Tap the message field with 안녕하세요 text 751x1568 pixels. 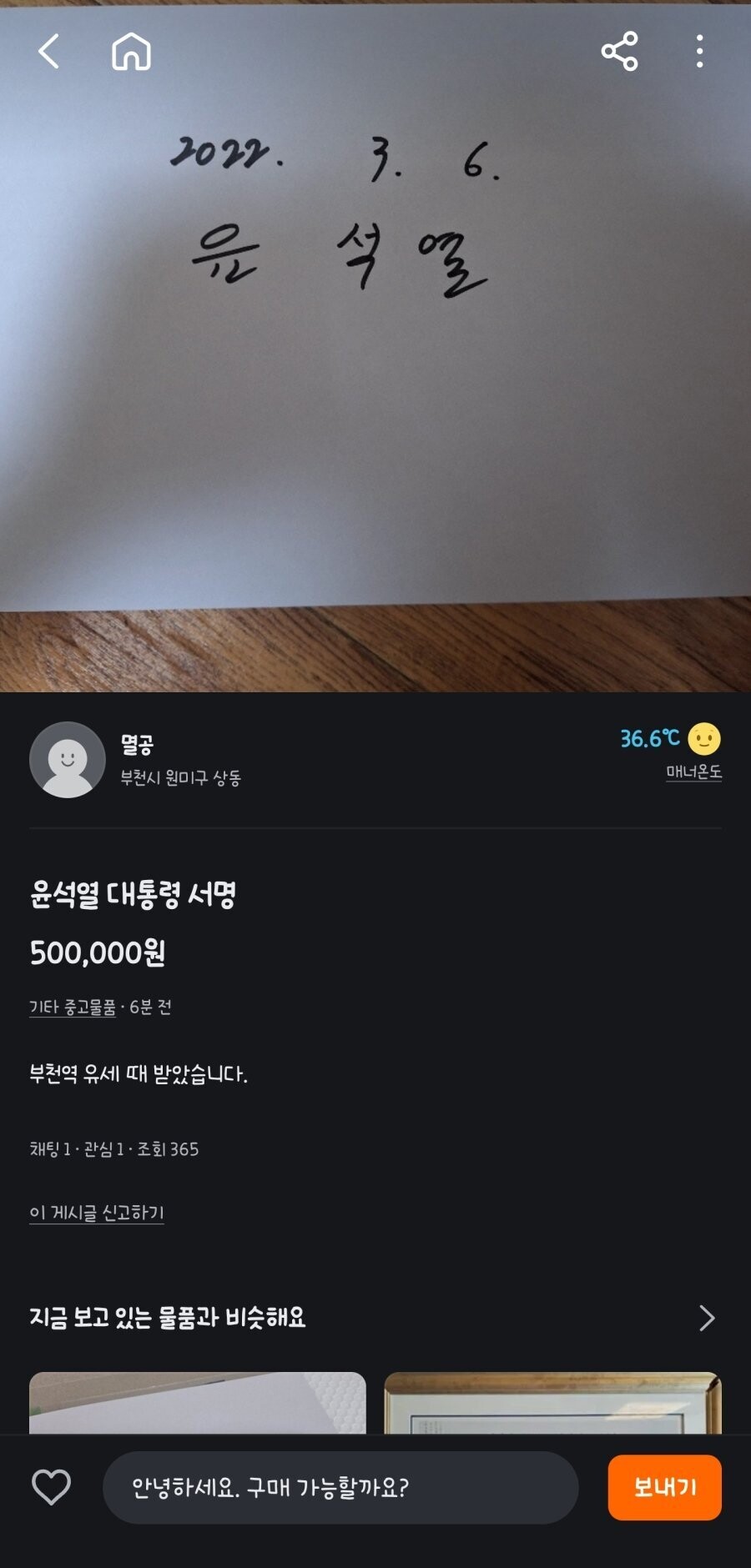point(340,1488)
